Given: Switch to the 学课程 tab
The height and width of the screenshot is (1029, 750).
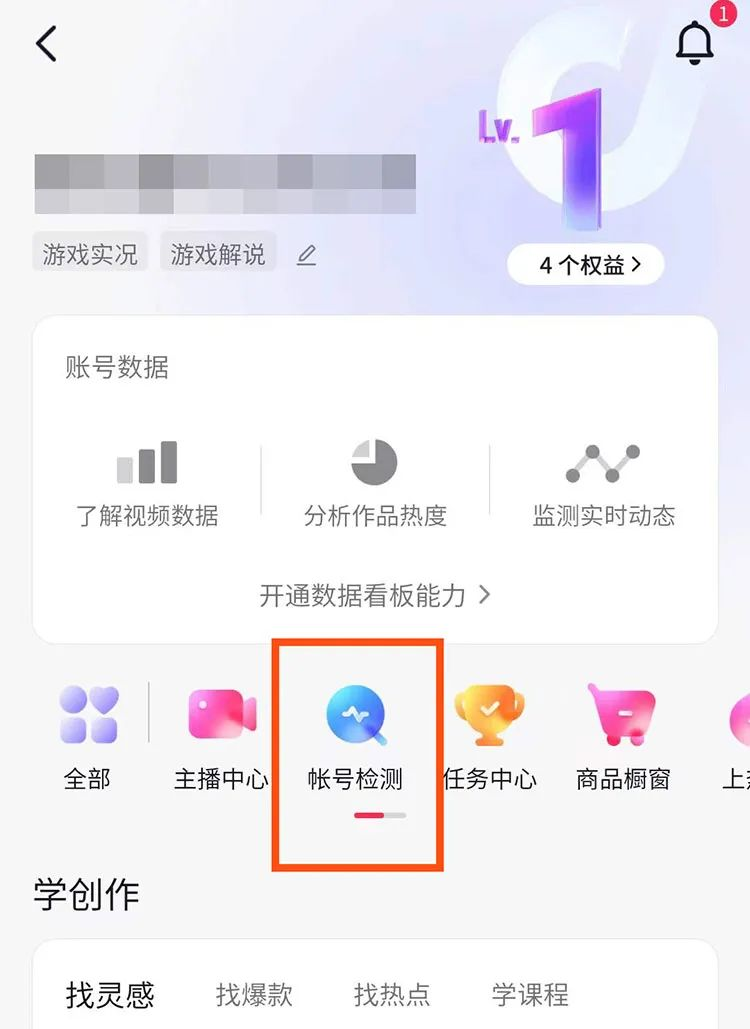Looking at the screenshot, I should [530, 995].
